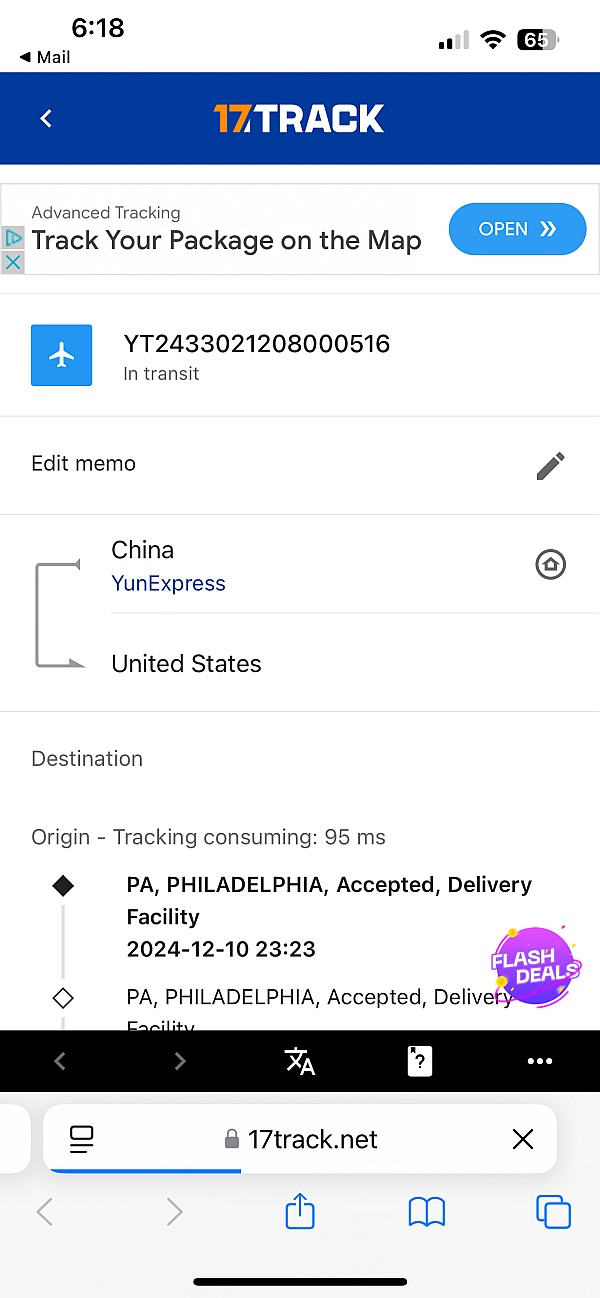
Task: Open the Track Your Package ad
Action: (x=517, y=229)
